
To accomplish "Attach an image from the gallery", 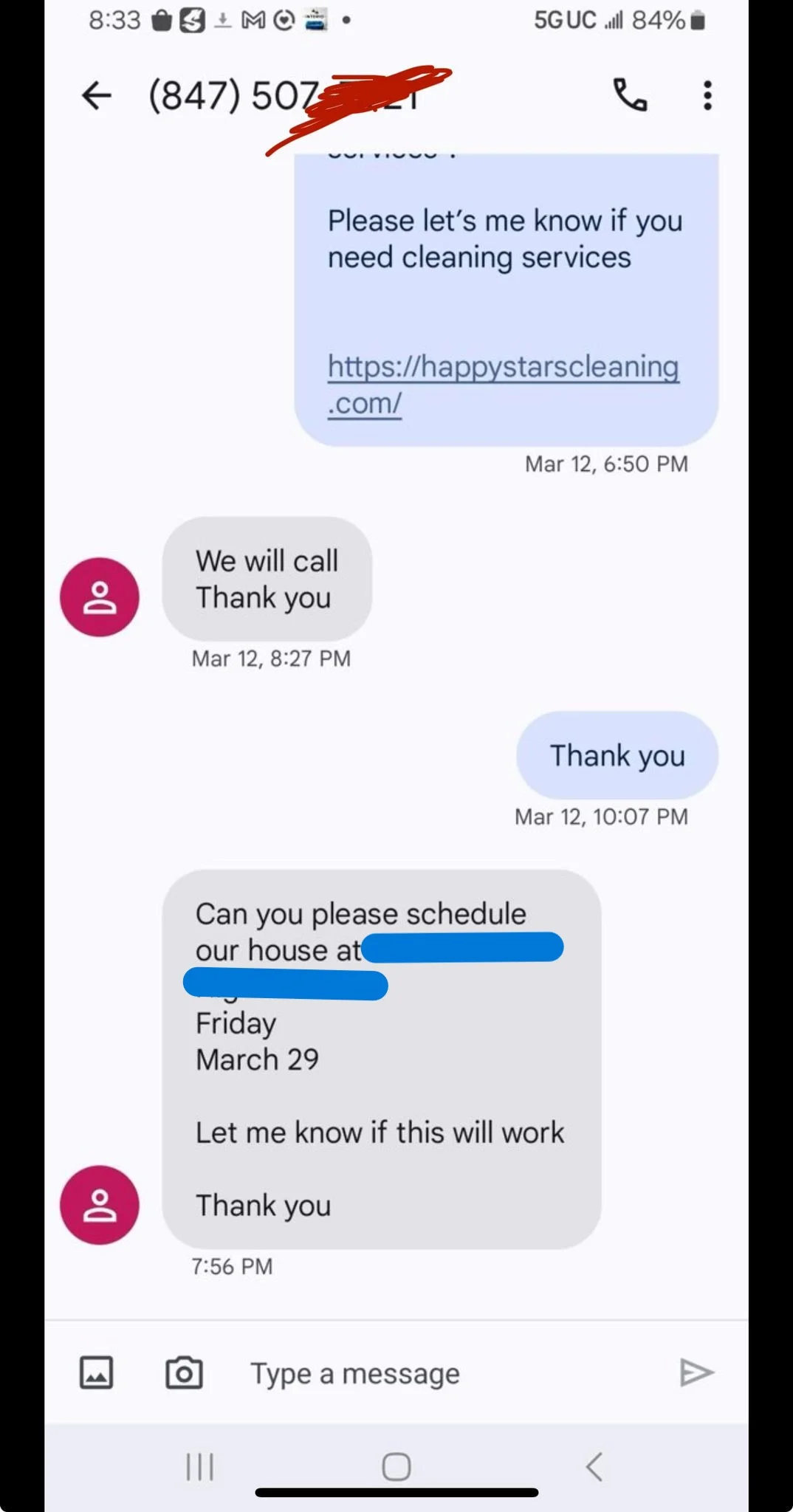I will 97,1373.
